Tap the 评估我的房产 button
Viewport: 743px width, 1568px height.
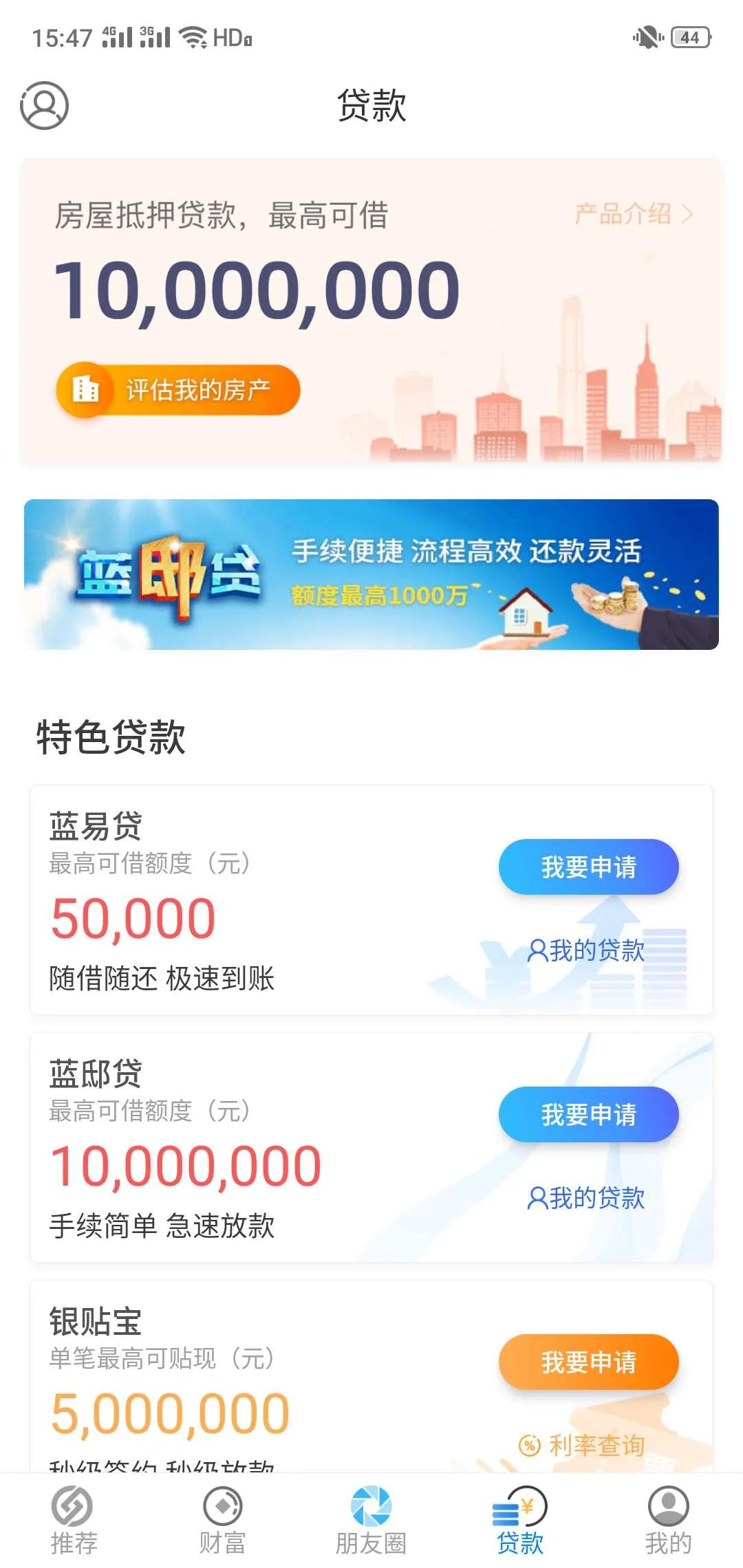pyautogui.click(x=178, y=390)
